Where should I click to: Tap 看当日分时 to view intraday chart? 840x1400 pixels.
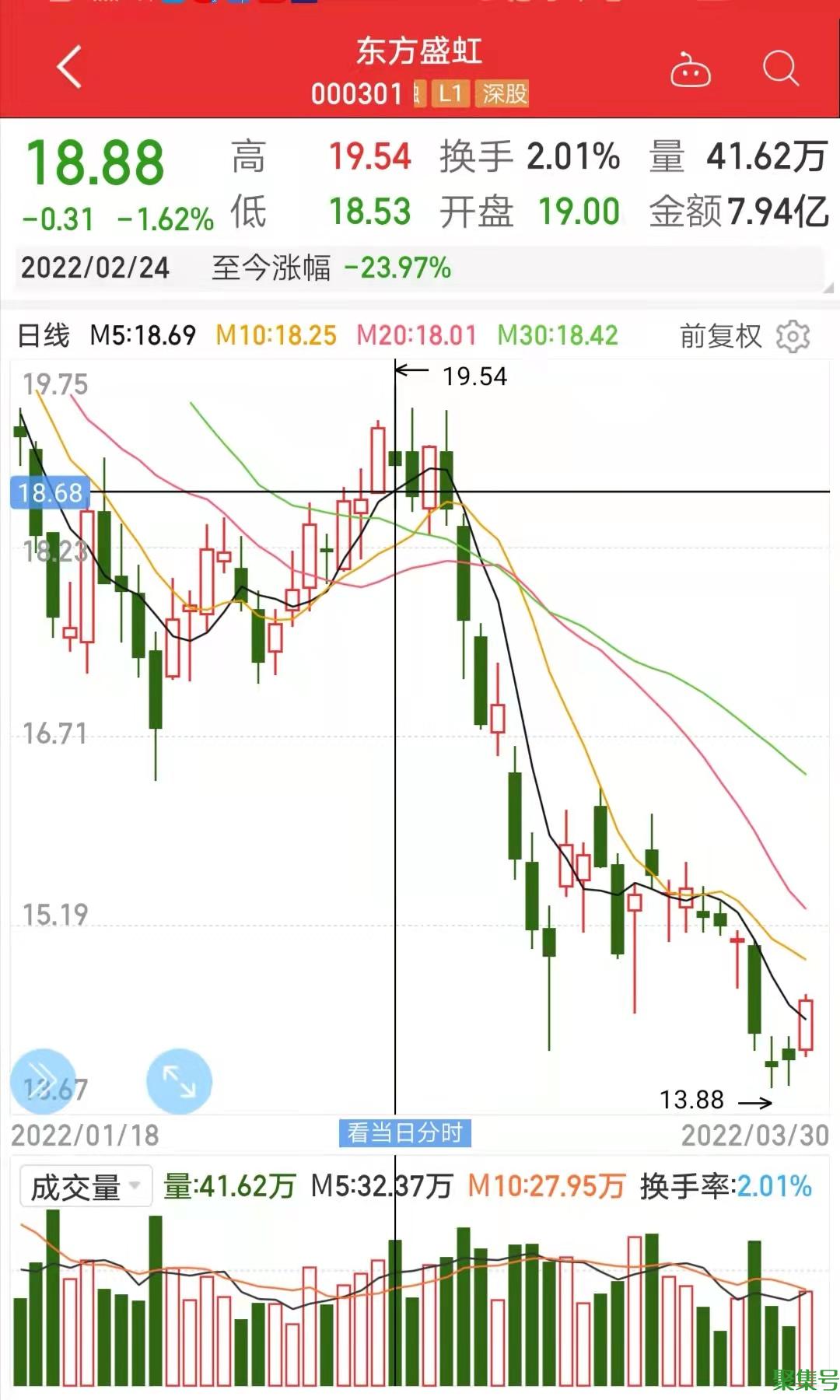click(x=404, y=1133)
